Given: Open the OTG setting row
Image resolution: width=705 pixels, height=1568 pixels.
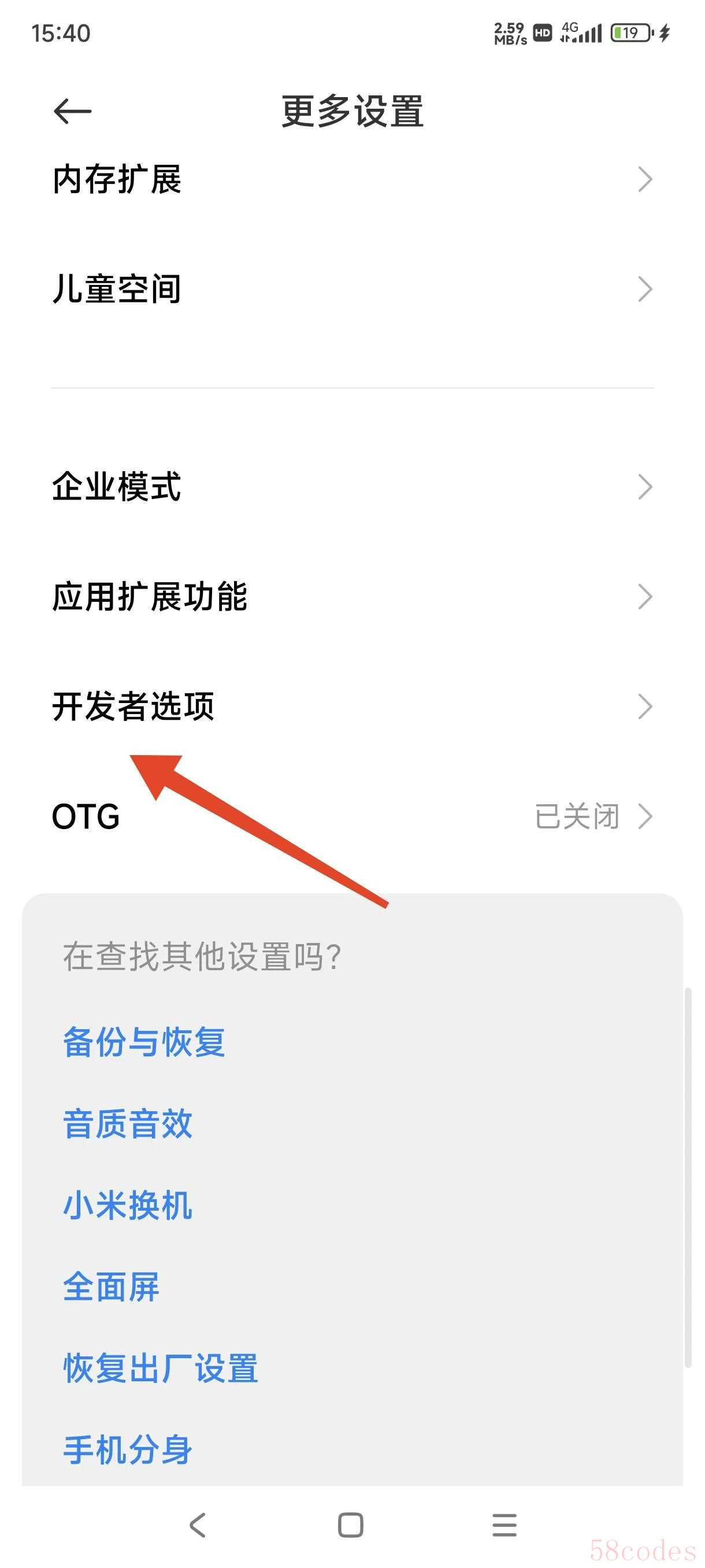Looking at the screenshot, I should point(352,816).
